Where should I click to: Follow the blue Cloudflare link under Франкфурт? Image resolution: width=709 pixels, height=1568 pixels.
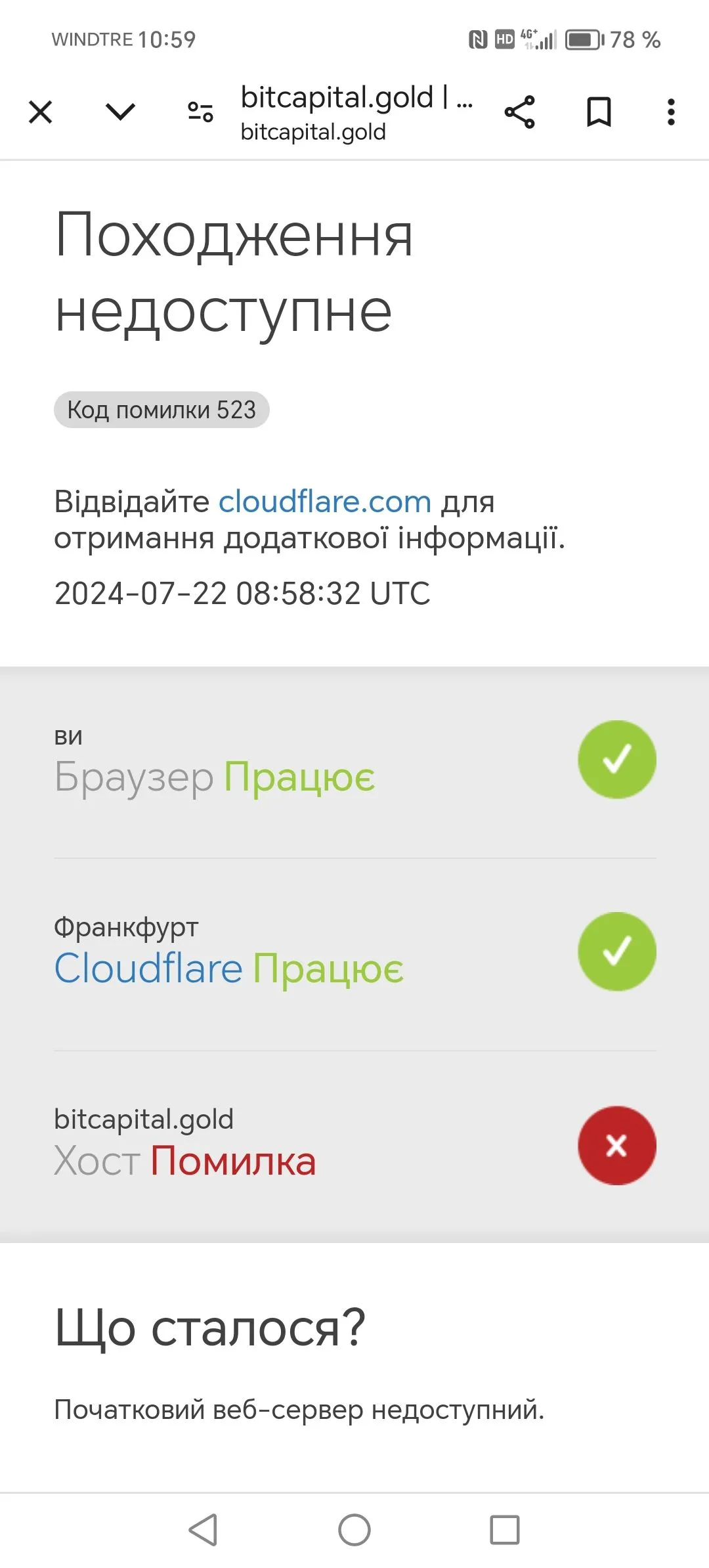click(148, 969)
